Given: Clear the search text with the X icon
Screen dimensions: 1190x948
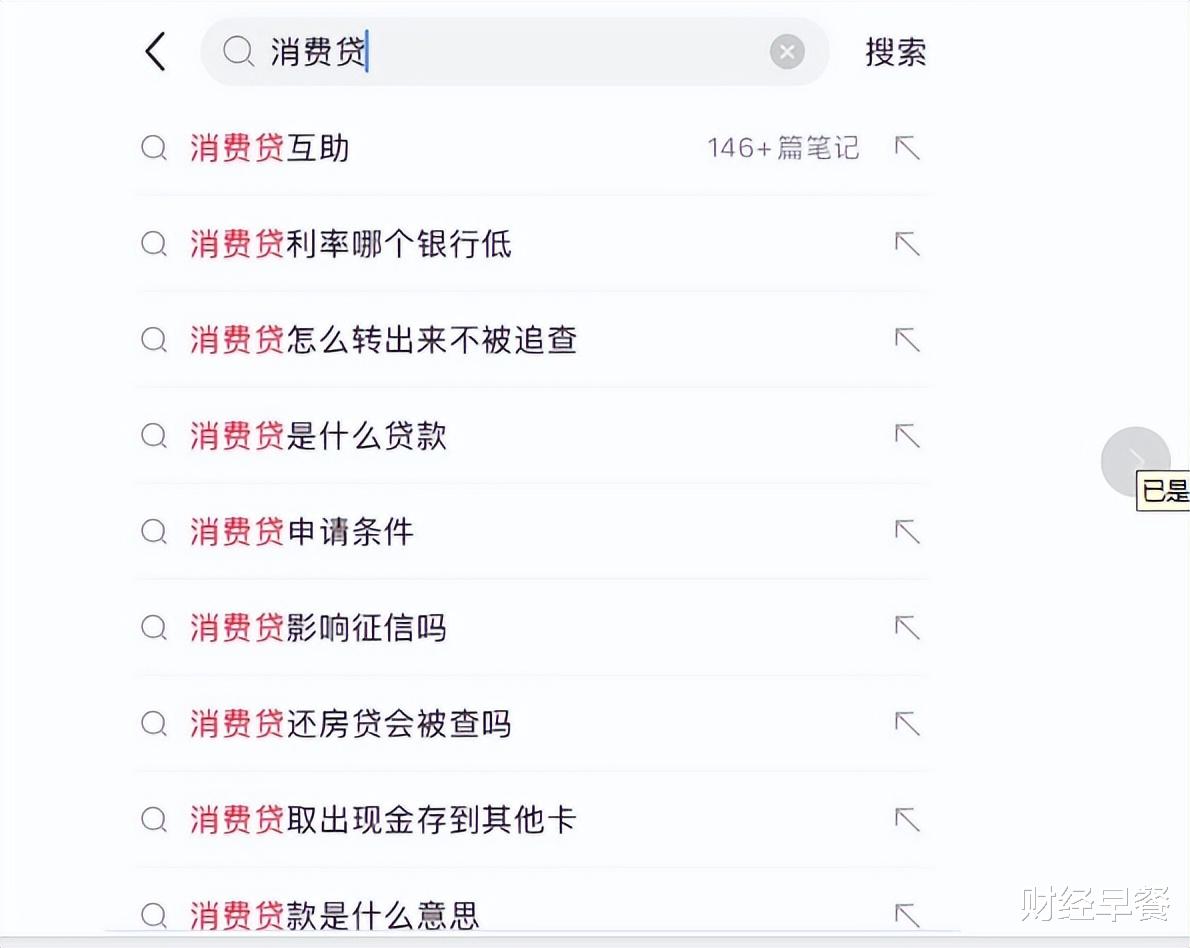Looking at the screenshot, I should click(787, 52).
